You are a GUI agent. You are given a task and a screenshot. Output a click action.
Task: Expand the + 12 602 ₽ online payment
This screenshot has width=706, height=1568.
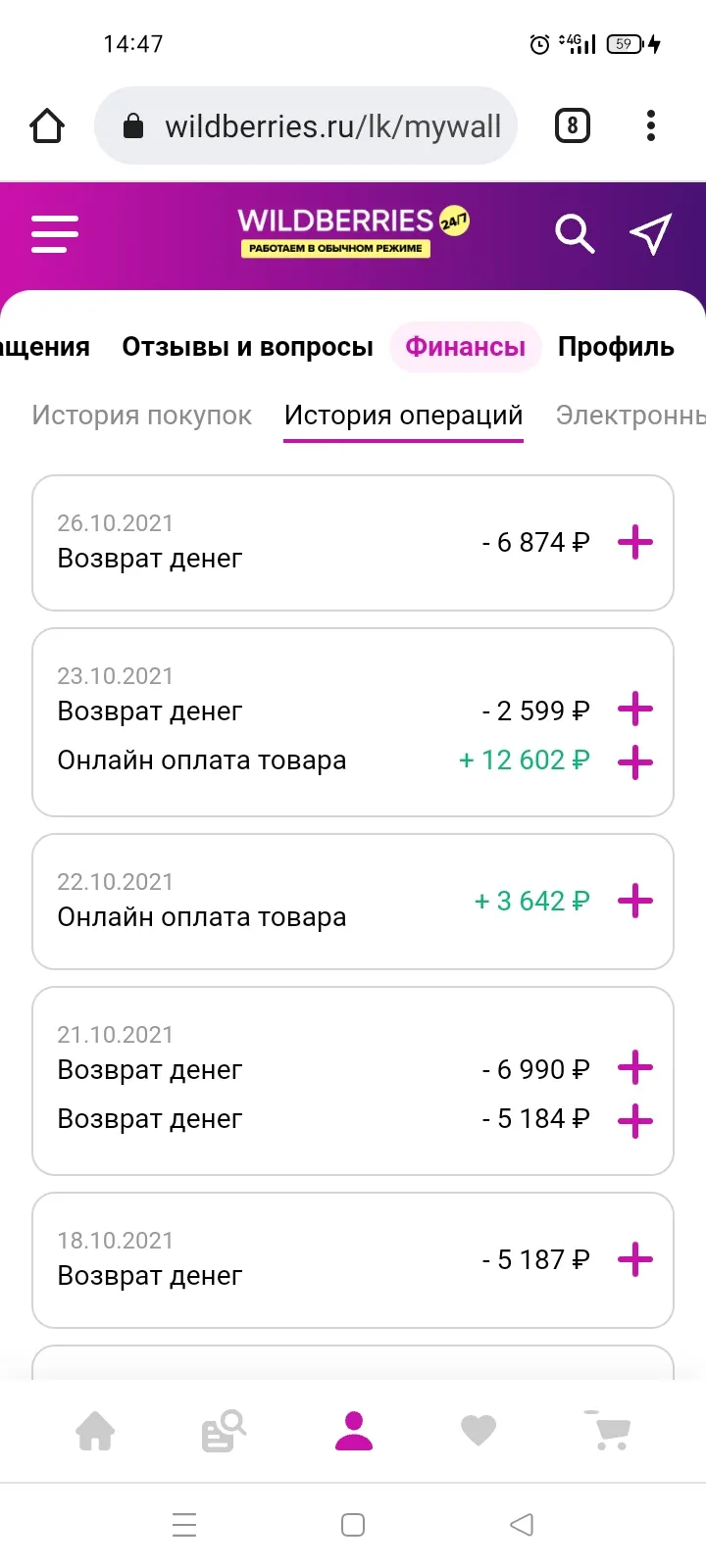(x=635, y=761)
